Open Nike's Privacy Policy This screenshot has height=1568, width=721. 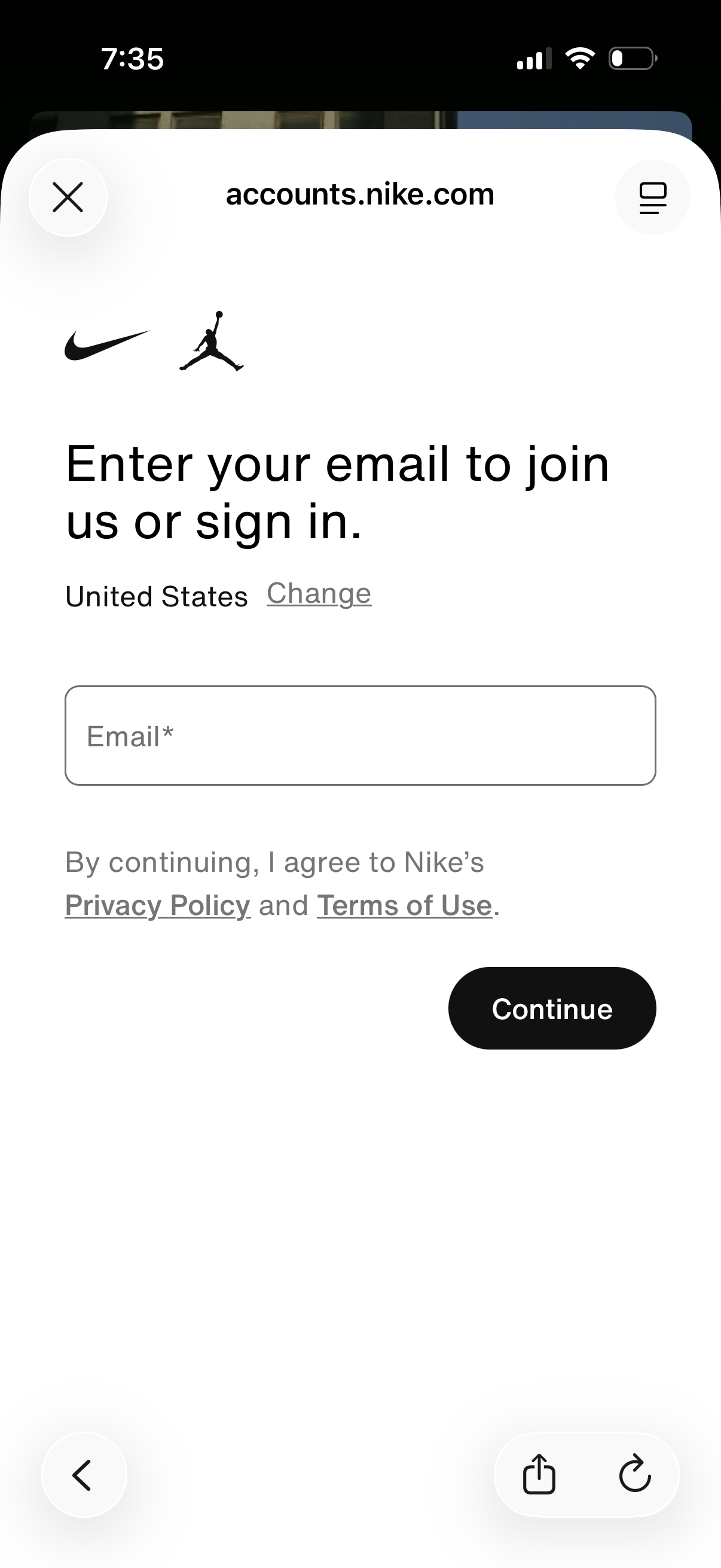point(158,905)
